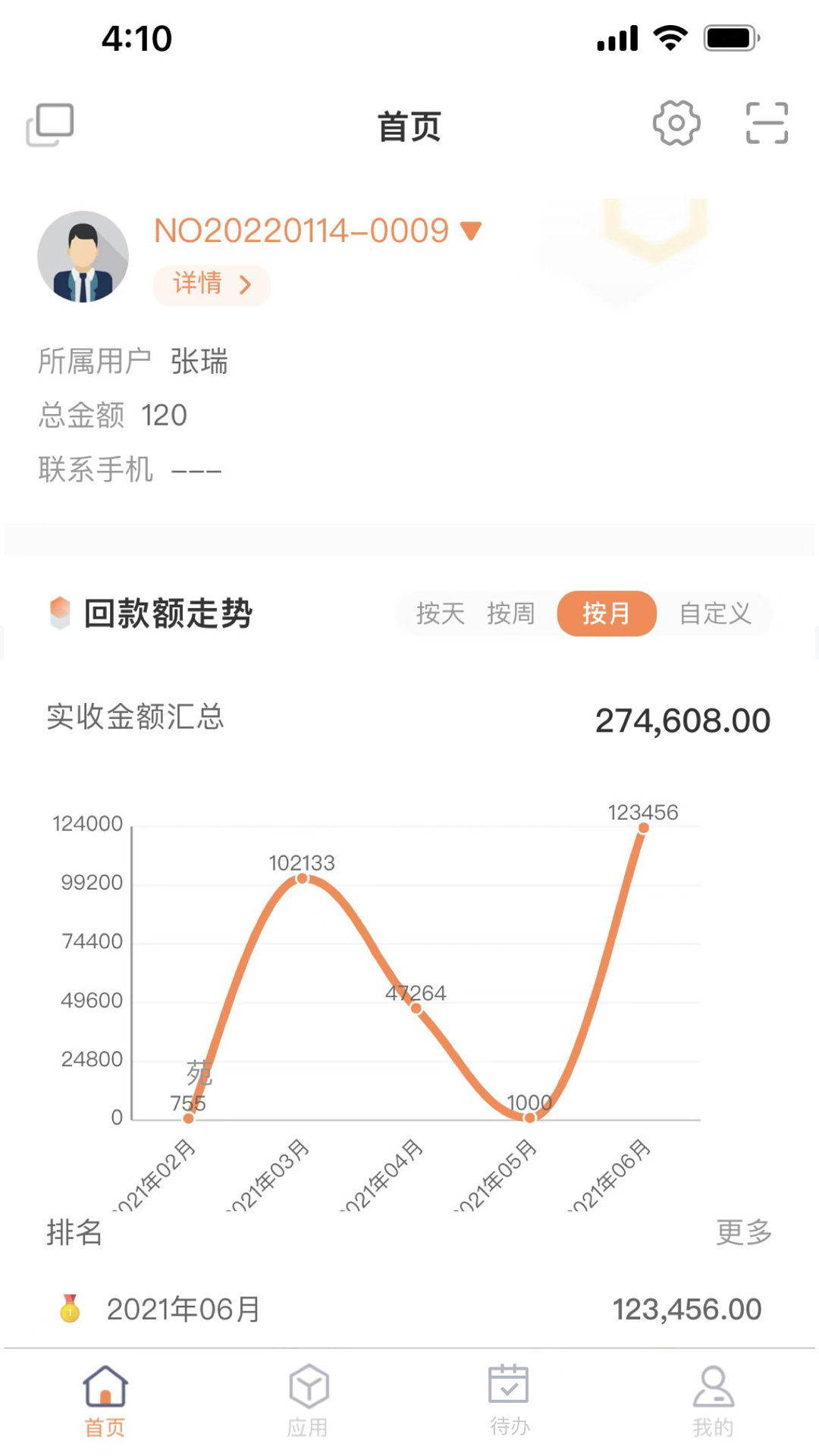Launch the scan code icon

pyautogui.click(x=767, y=123)
